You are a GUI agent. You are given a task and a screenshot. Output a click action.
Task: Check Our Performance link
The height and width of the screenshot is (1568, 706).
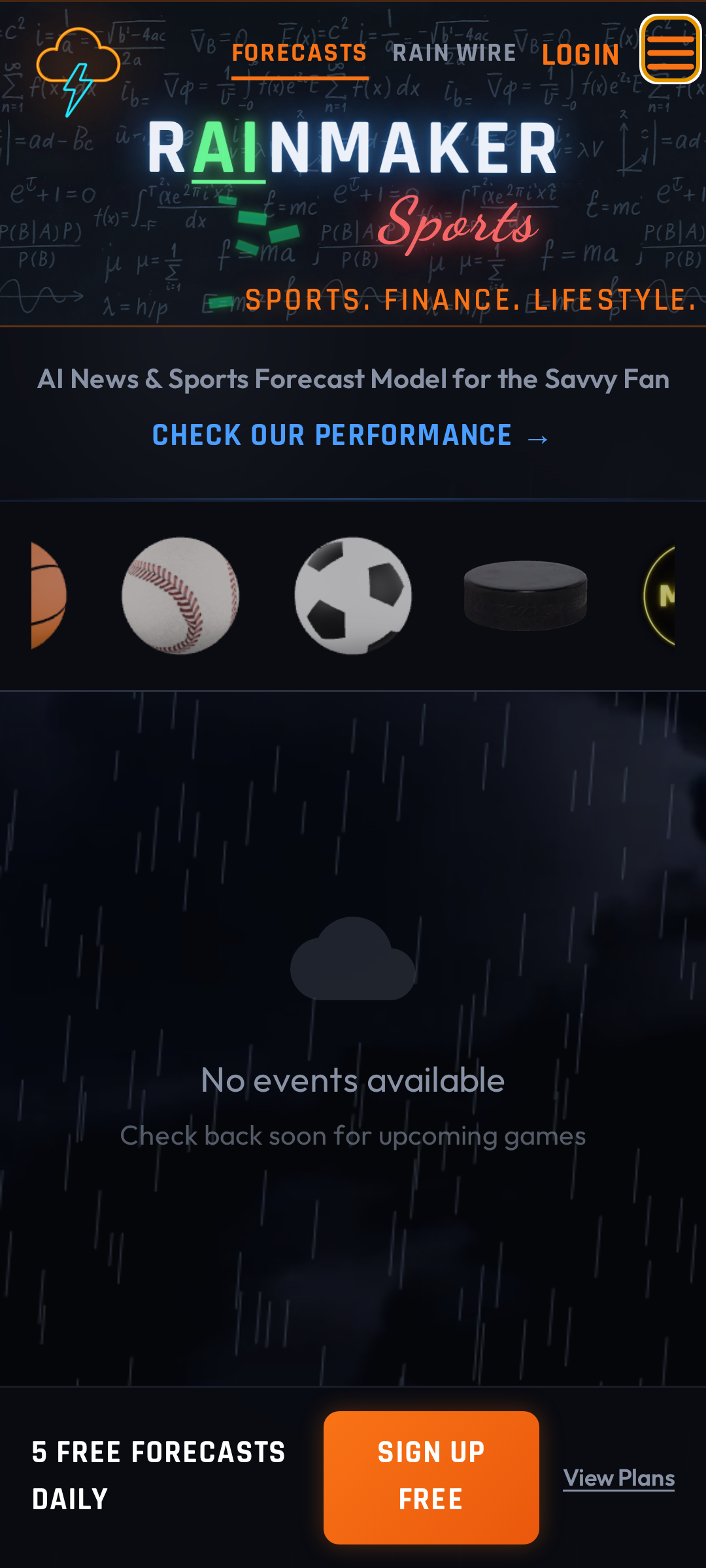pyautogui.click(x=350, y=436)
